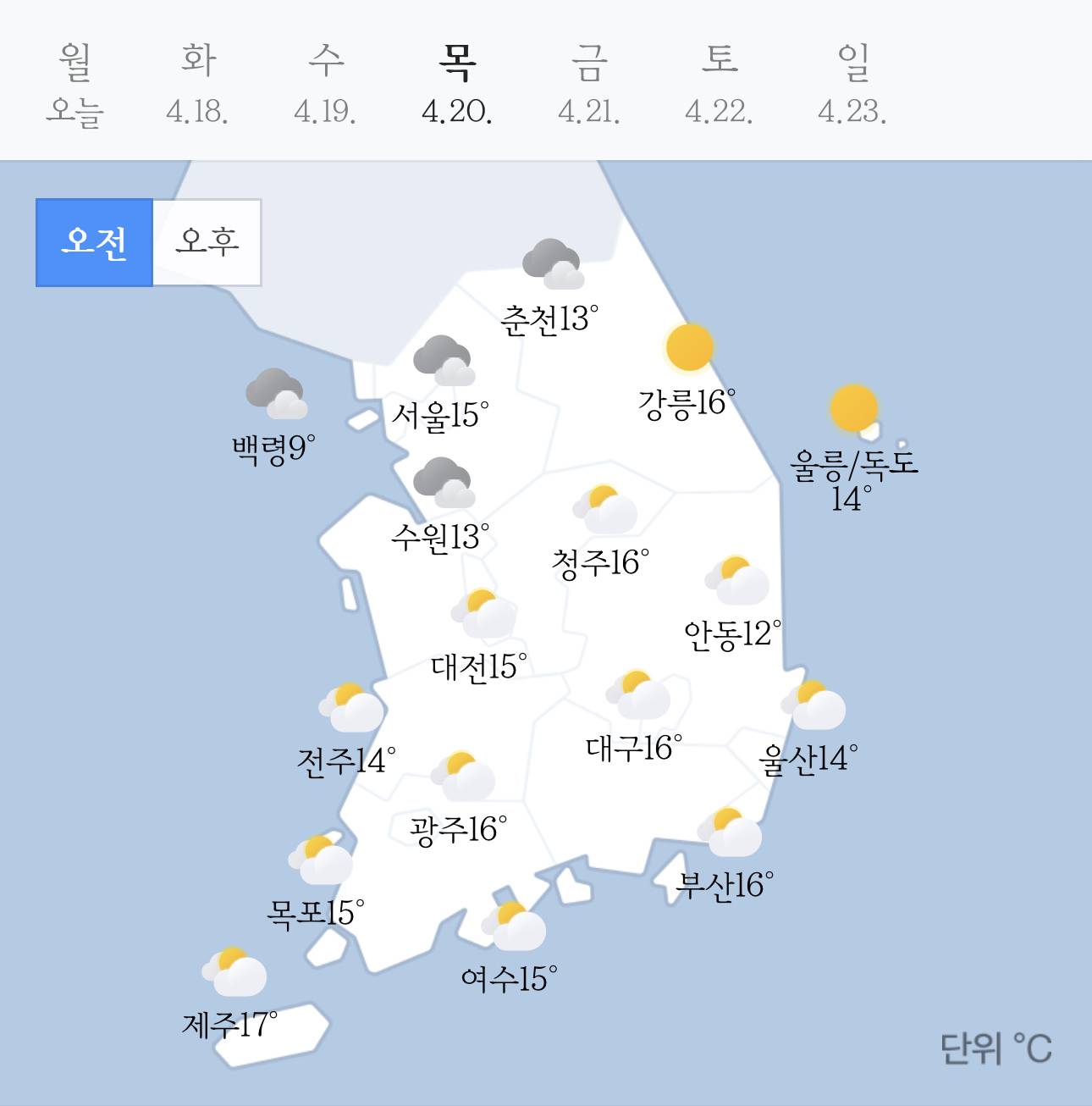1092x1106 pixels.
Task: Click the cloud icon above 수원
Action: click(x=443, y=481)
